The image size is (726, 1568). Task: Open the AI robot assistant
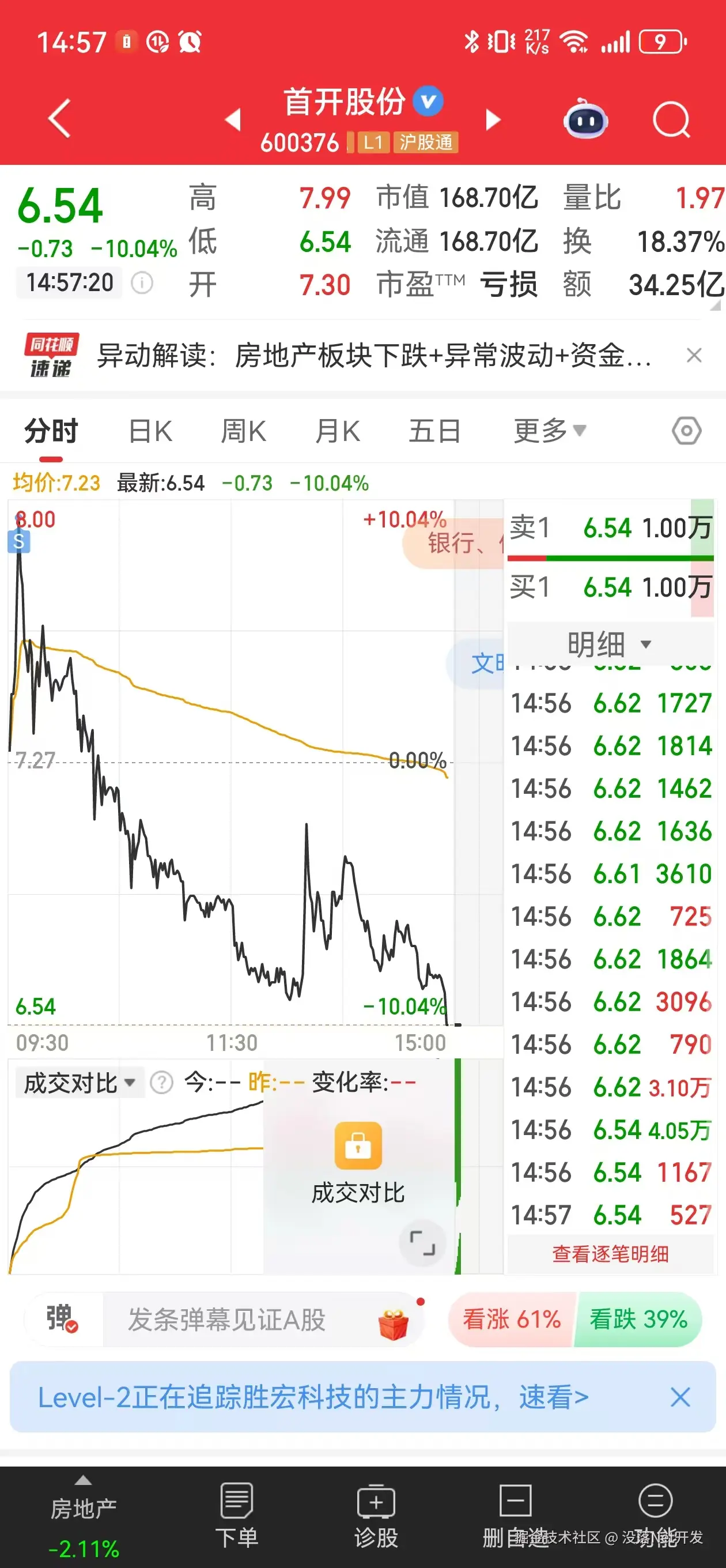pyautogui.click(x=585, y=120)
